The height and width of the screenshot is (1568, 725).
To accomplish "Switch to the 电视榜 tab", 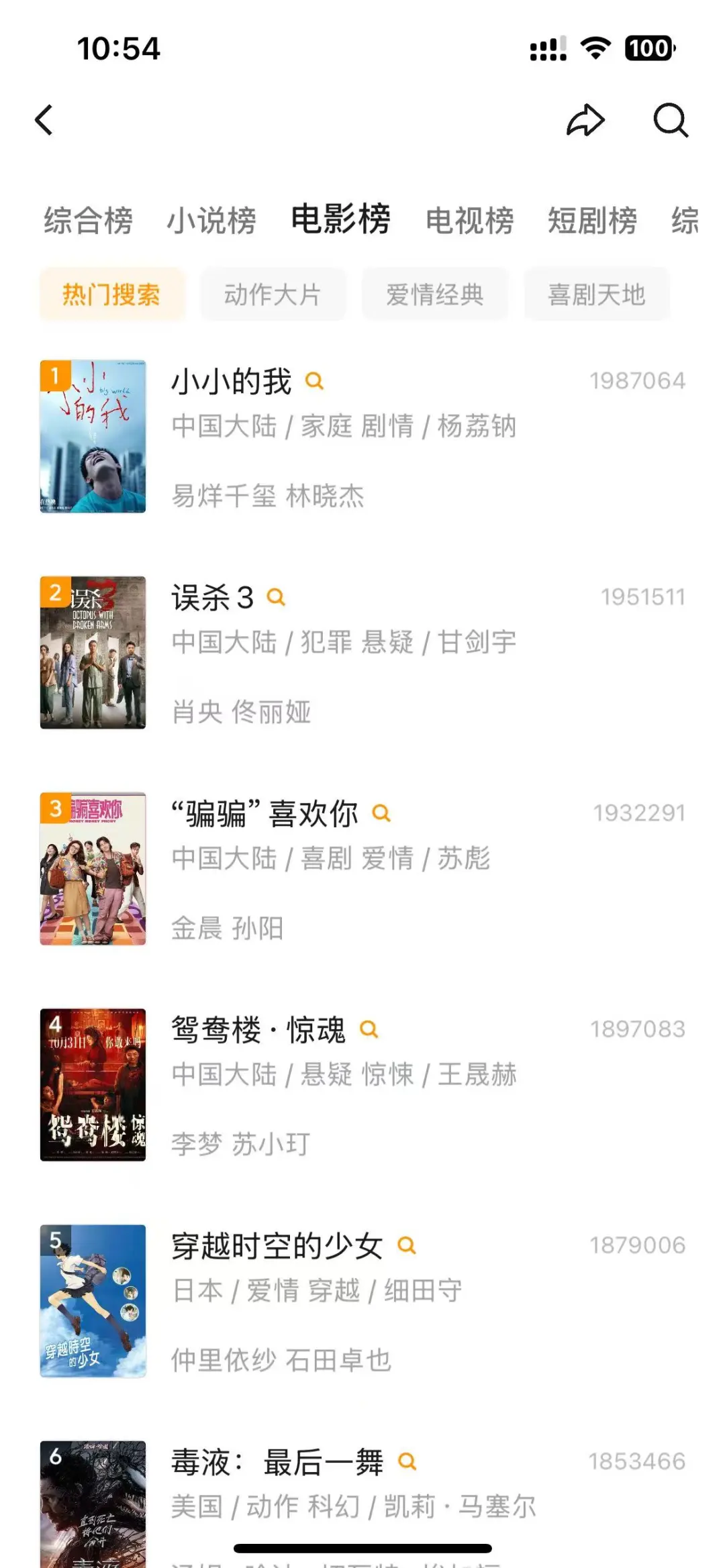I will pos(470,221).
